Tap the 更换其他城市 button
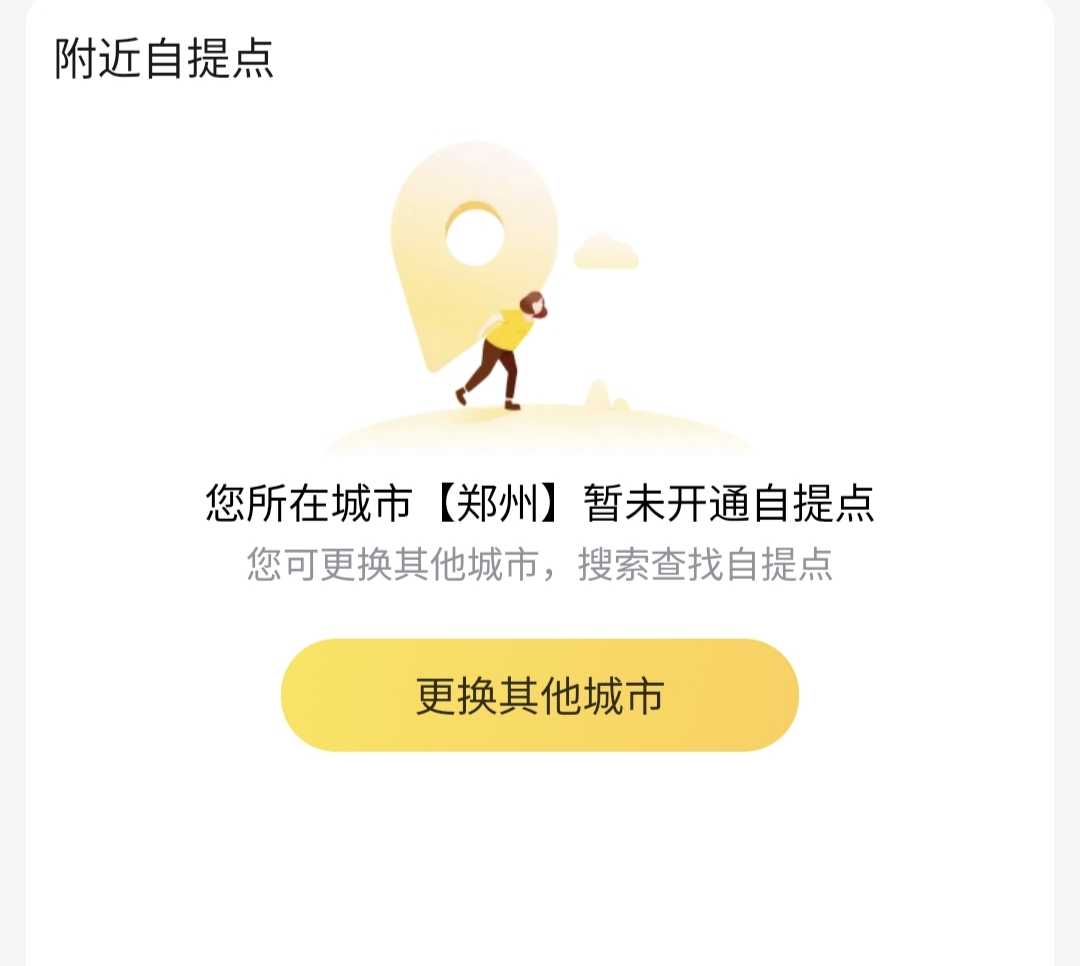This screenshot has width=1080, height=966. [539, 695]
